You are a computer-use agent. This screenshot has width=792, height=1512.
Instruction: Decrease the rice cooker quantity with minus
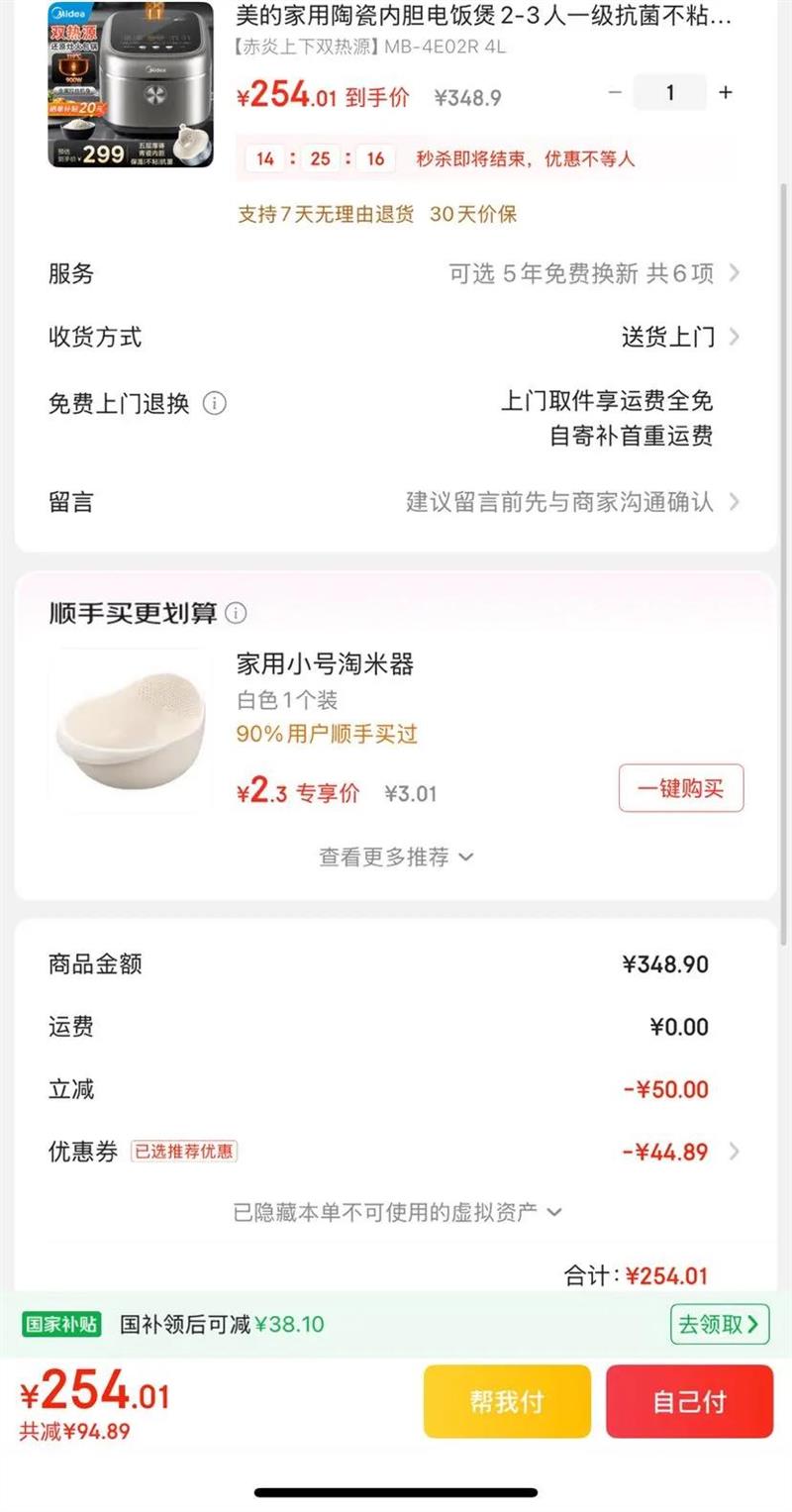tap(615, 92)
